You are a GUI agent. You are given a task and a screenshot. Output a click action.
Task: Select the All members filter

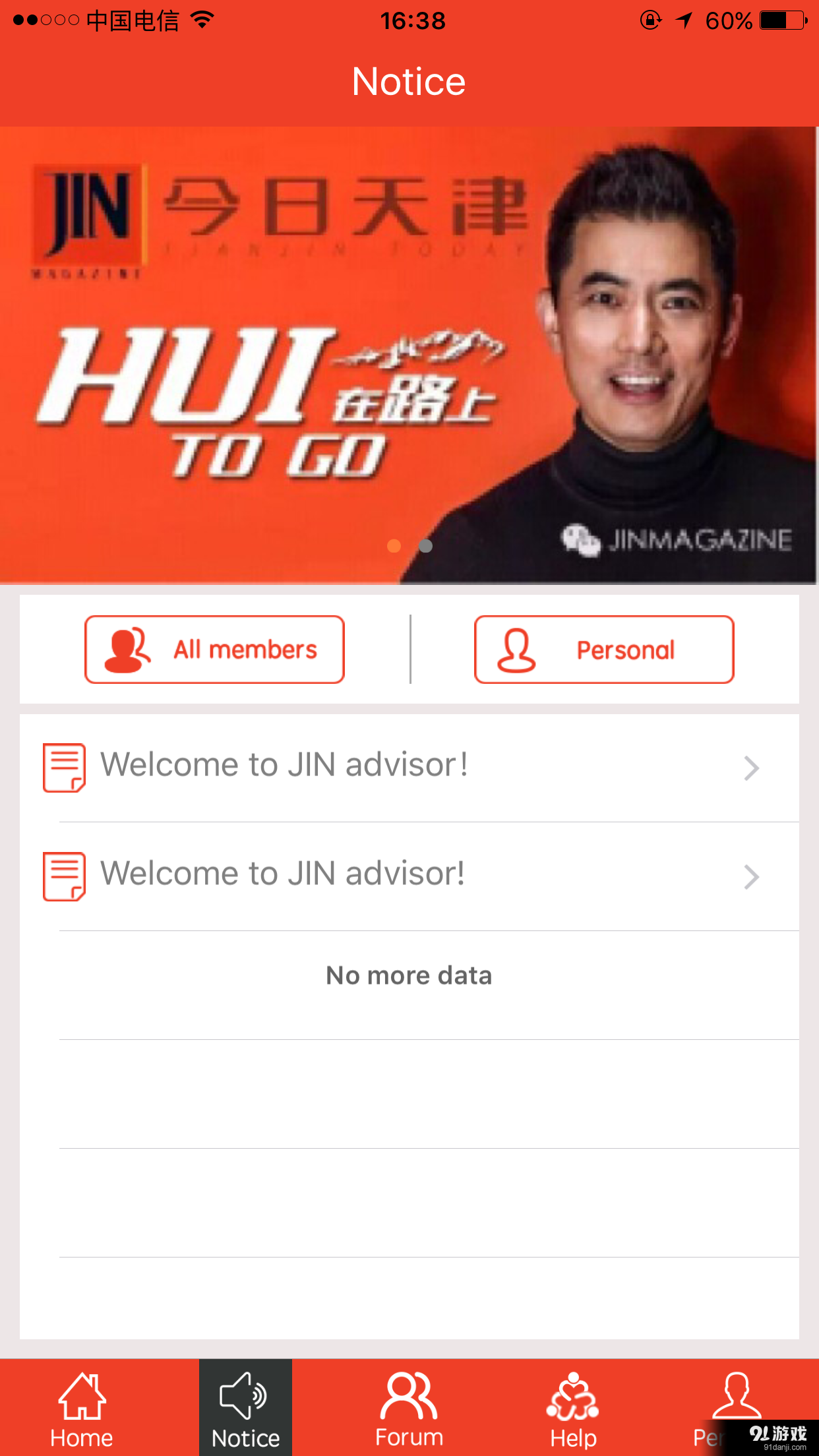click(x=214, y=649)
